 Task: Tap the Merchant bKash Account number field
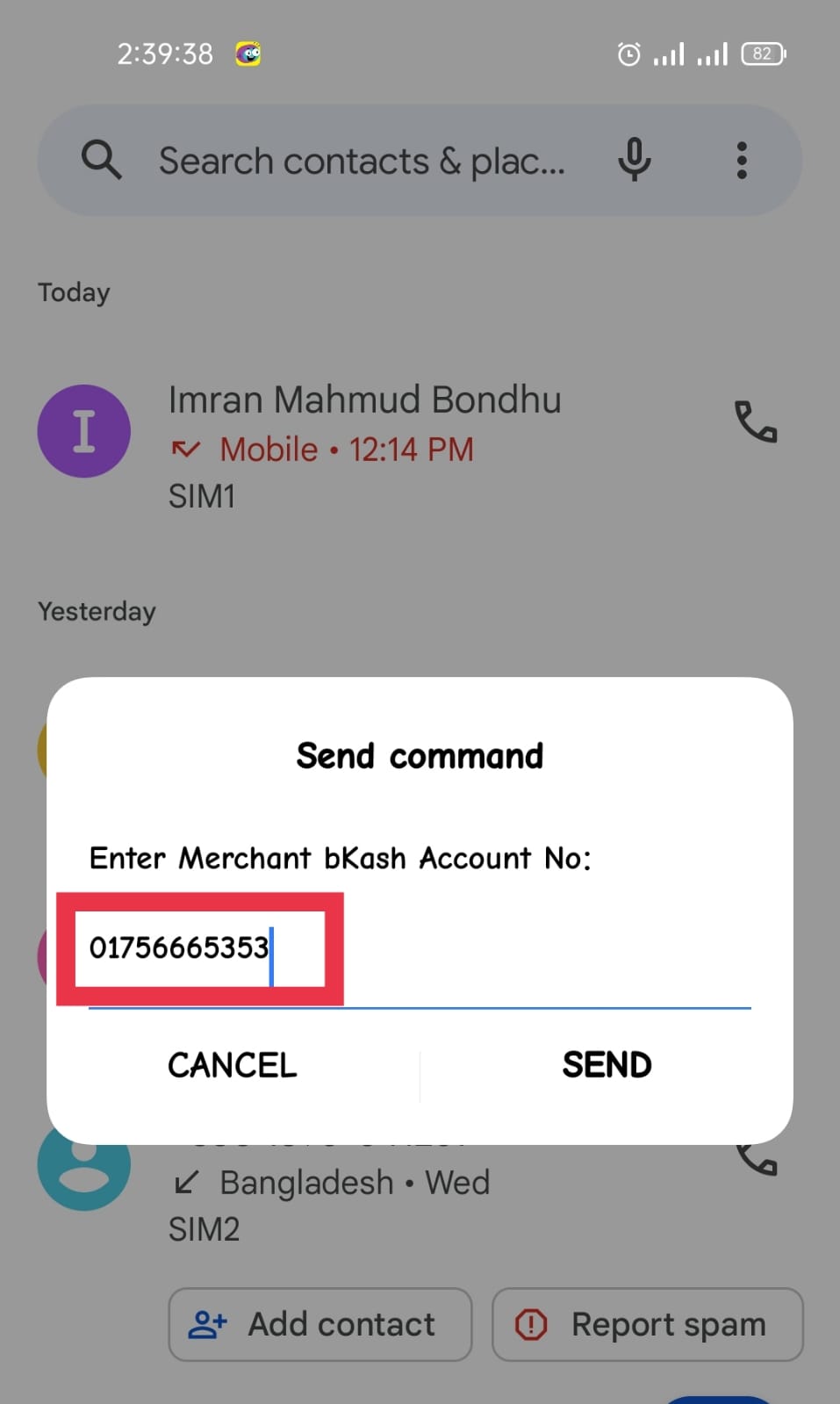point(418,949)
